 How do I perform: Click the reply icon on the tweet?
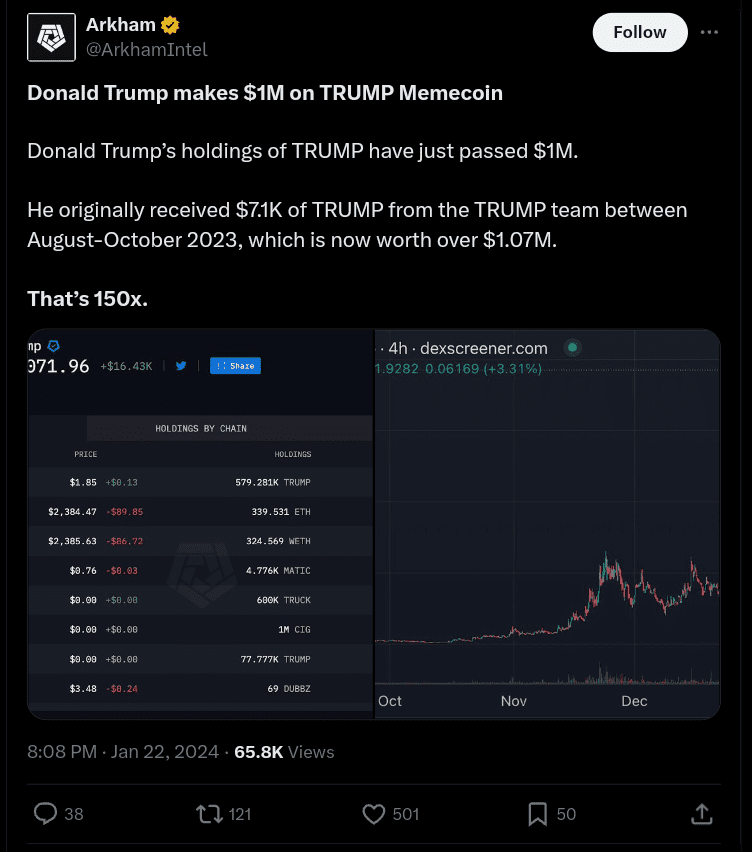tap(44, 814)
